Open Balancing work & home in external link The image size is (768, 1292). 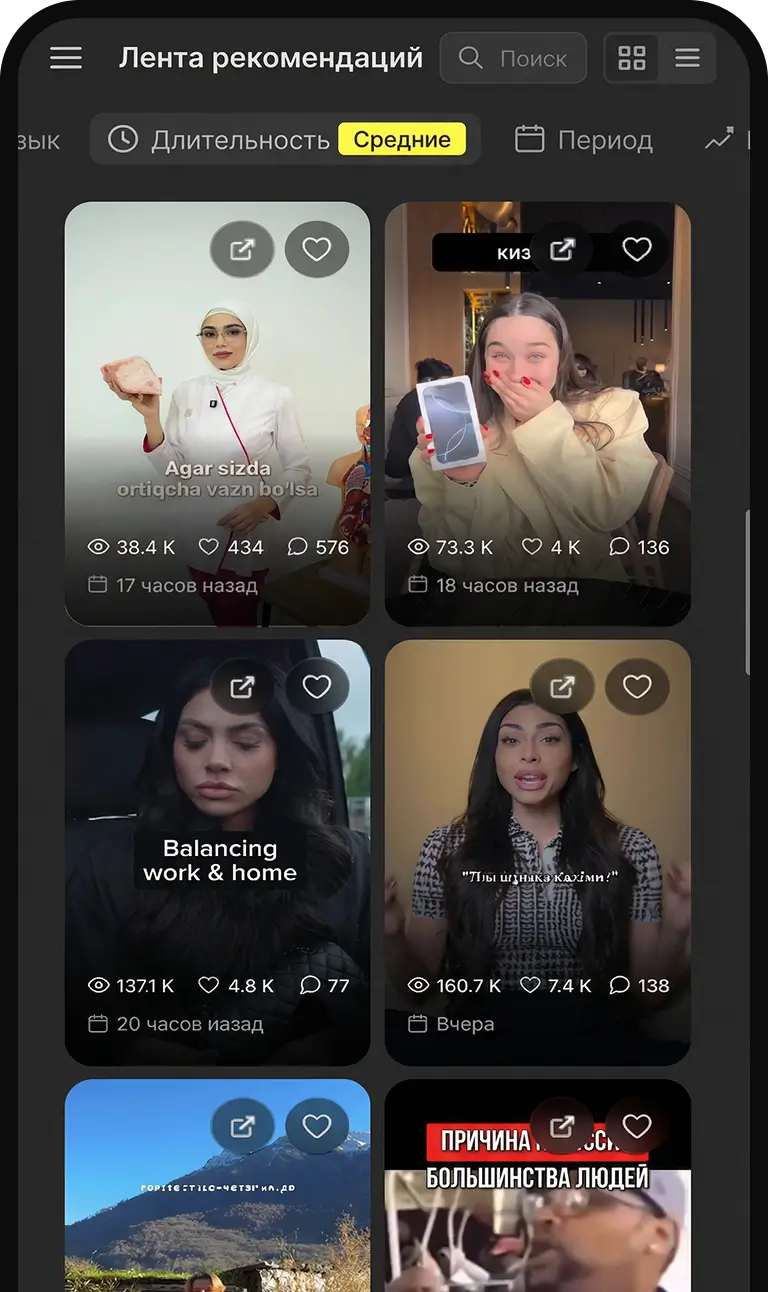pos(242,687)
